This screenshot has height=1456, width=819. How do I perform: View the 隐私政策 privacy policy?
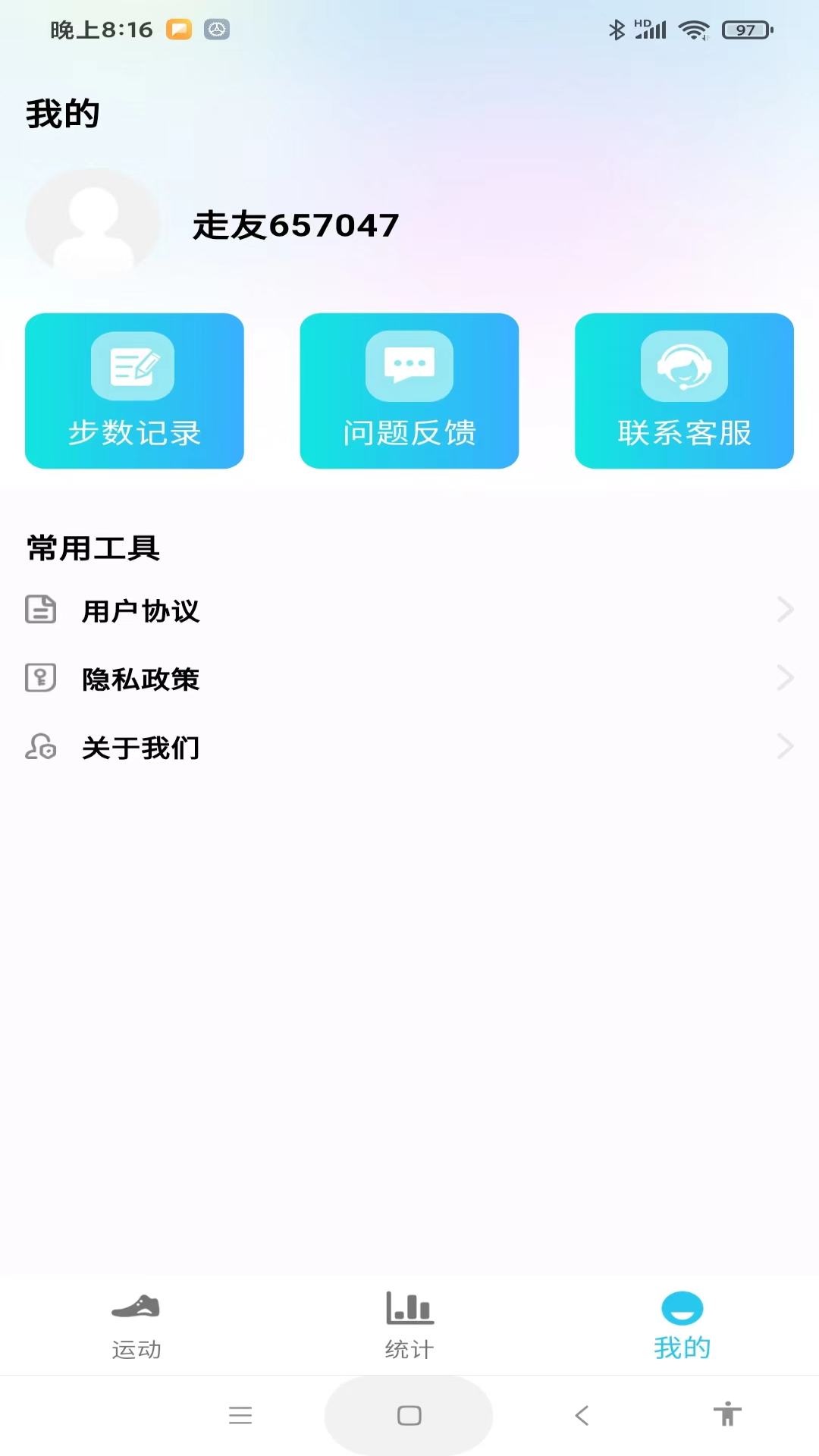[409, 679]
